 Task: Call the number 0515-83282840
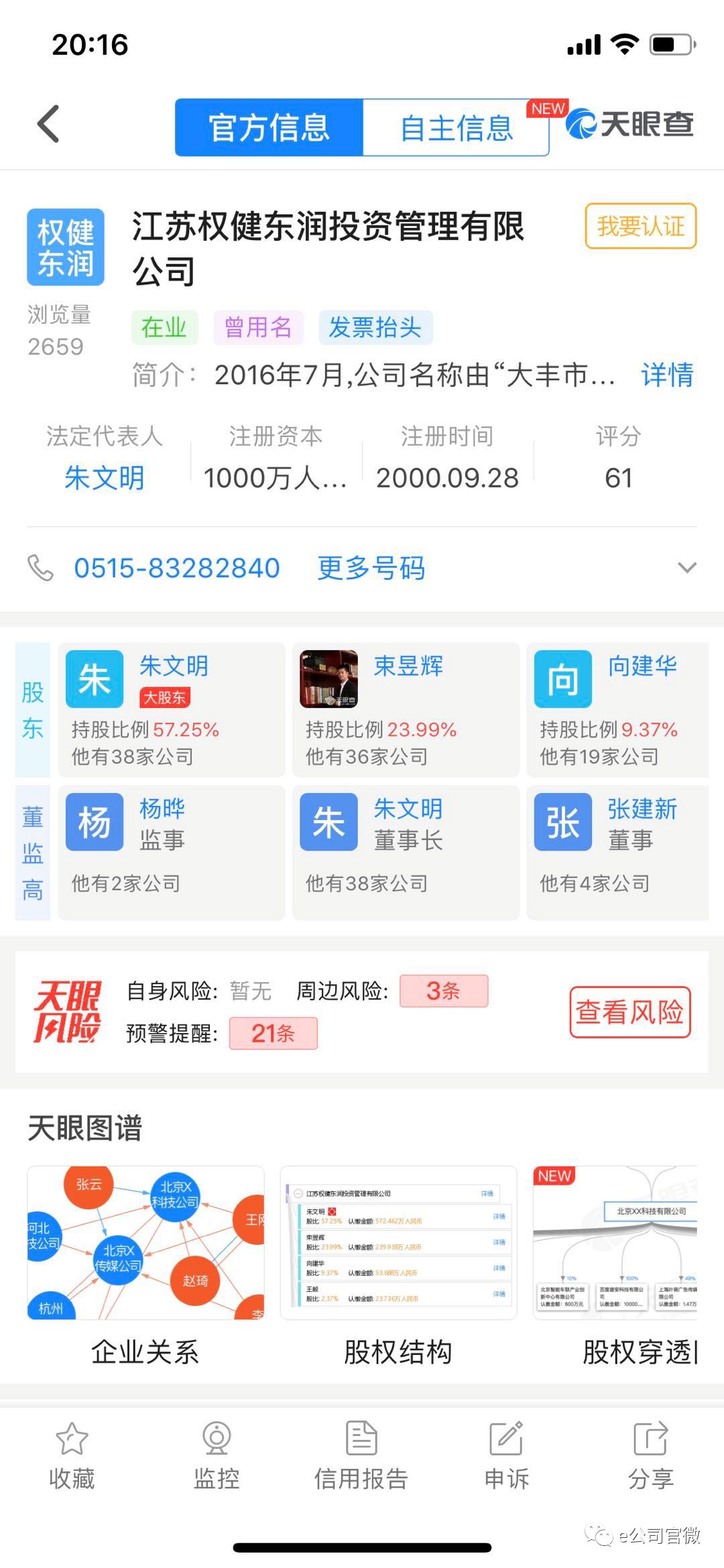pos(176,568)
